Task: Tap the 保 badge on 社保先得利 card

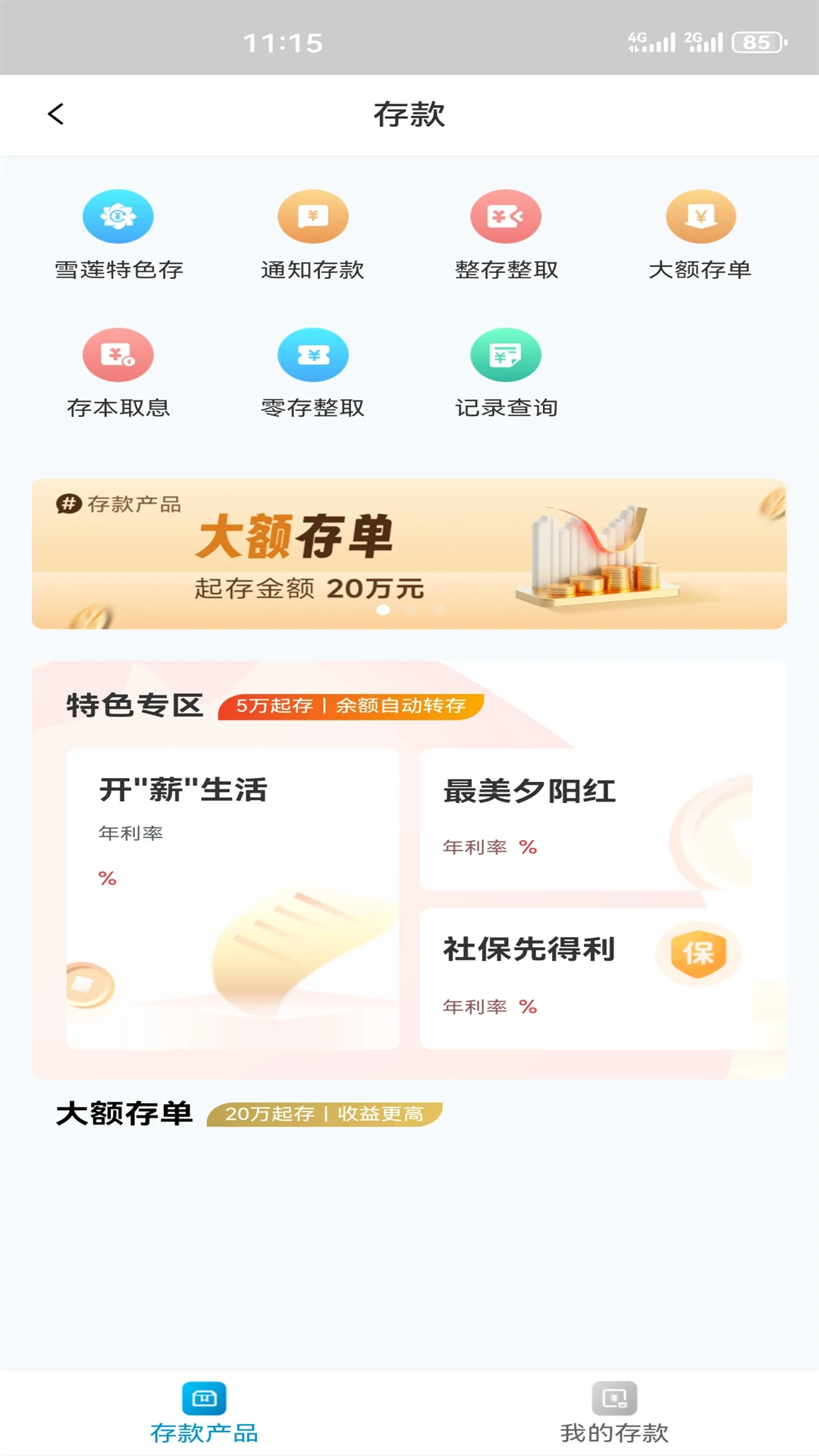Action: [698, 954]
